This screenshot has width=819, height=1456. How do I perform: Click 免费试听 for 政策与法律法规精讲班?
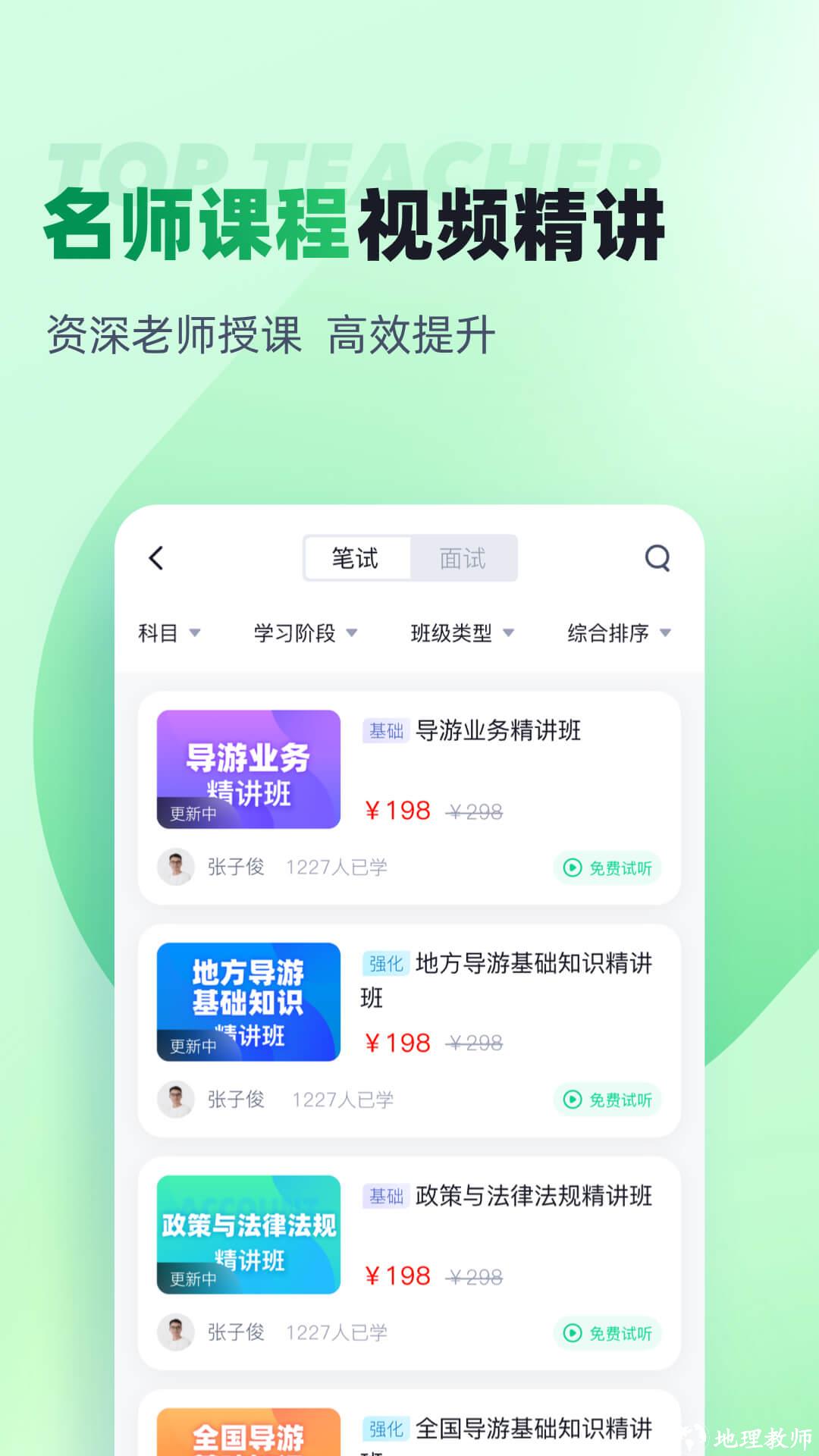click(x=607, y=1332)
